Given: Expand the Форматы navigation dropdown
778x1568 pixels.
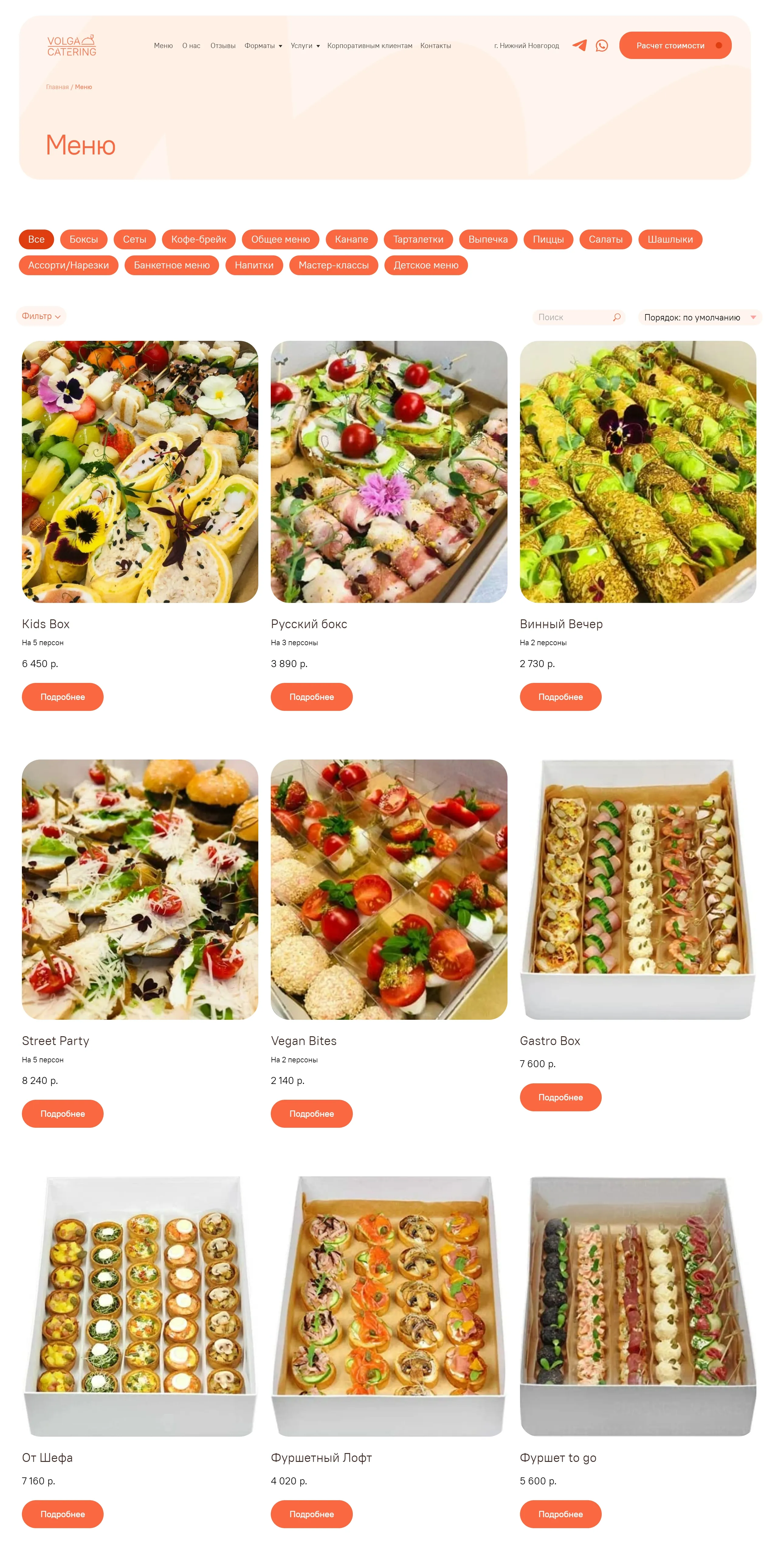Looking at the screenshot, I should click(263, 46).
